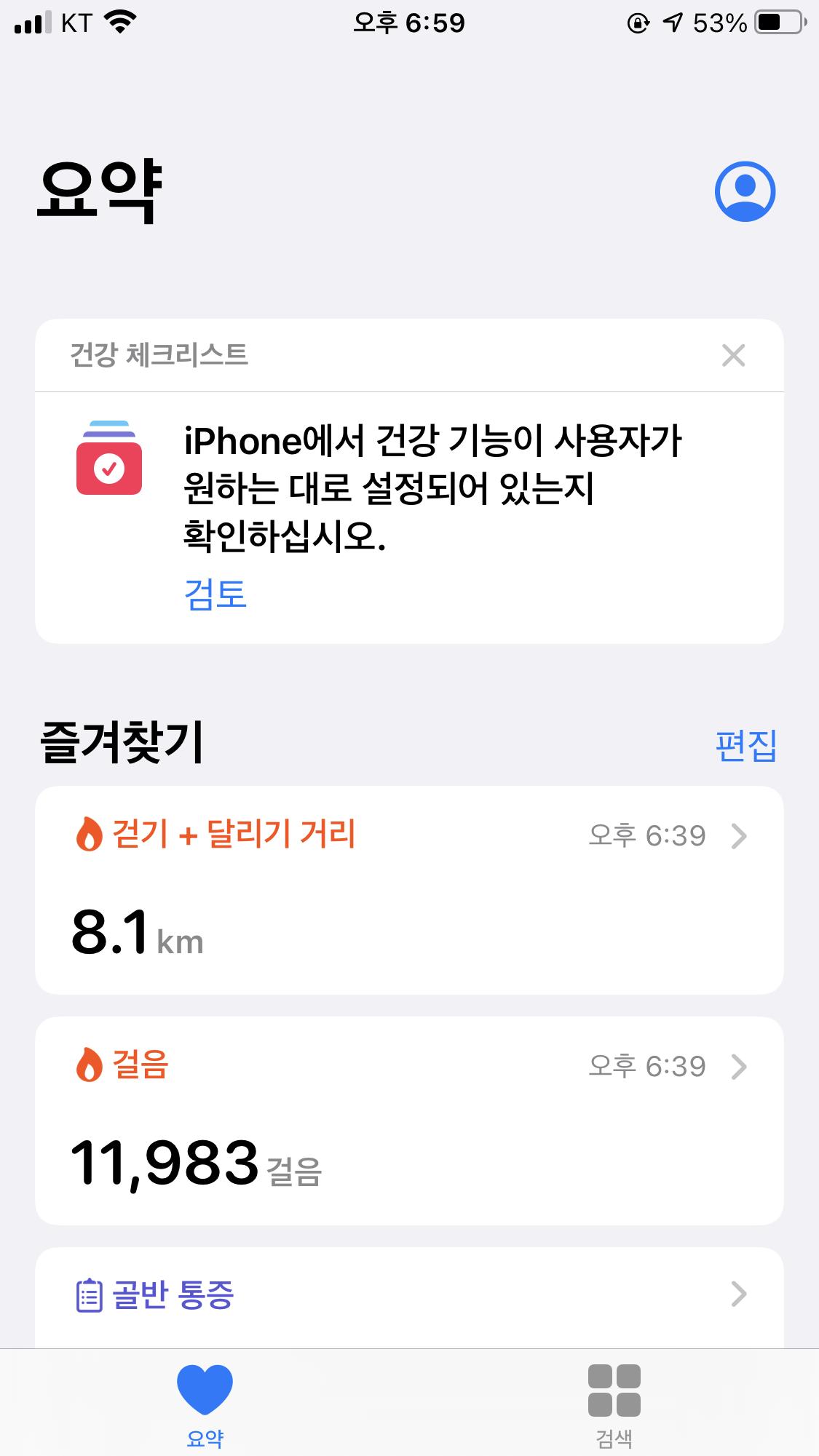819x1456 pixels.
Task: Open the 걷기 + 달리기 거리 card
Action: point(409,890)
